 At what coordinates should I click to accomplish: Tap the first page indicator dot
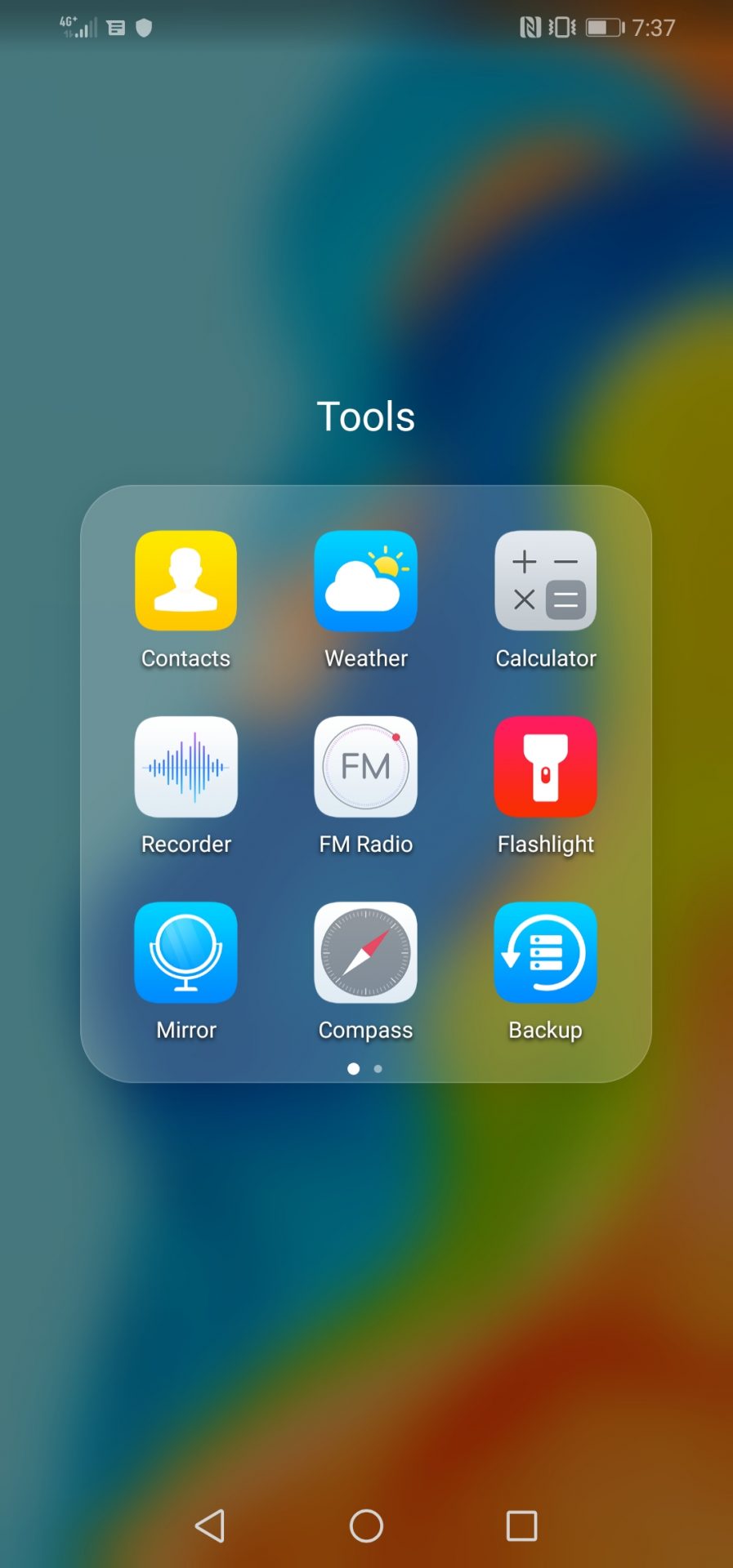coord(354,1068)
